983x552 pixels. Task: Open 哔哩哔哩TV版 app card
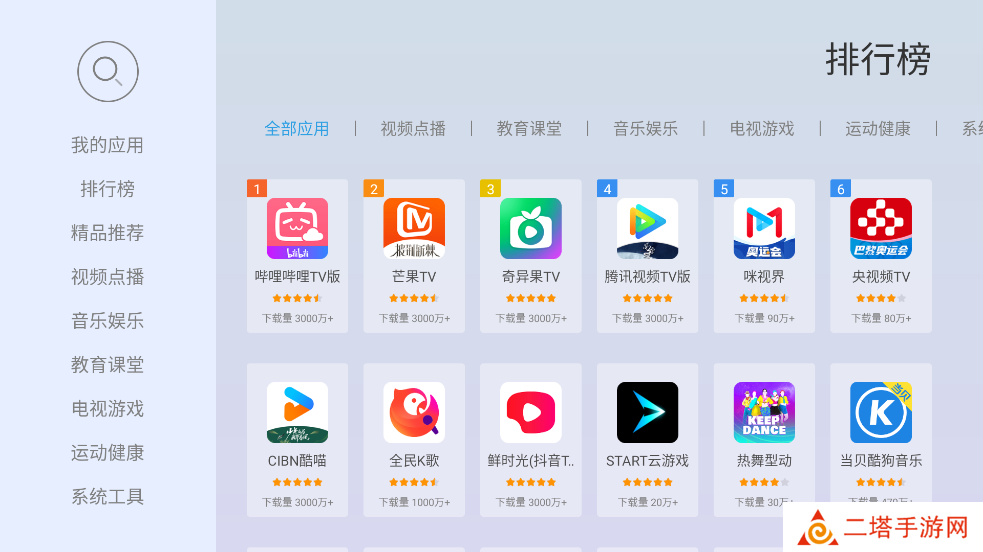coord(297,255)
